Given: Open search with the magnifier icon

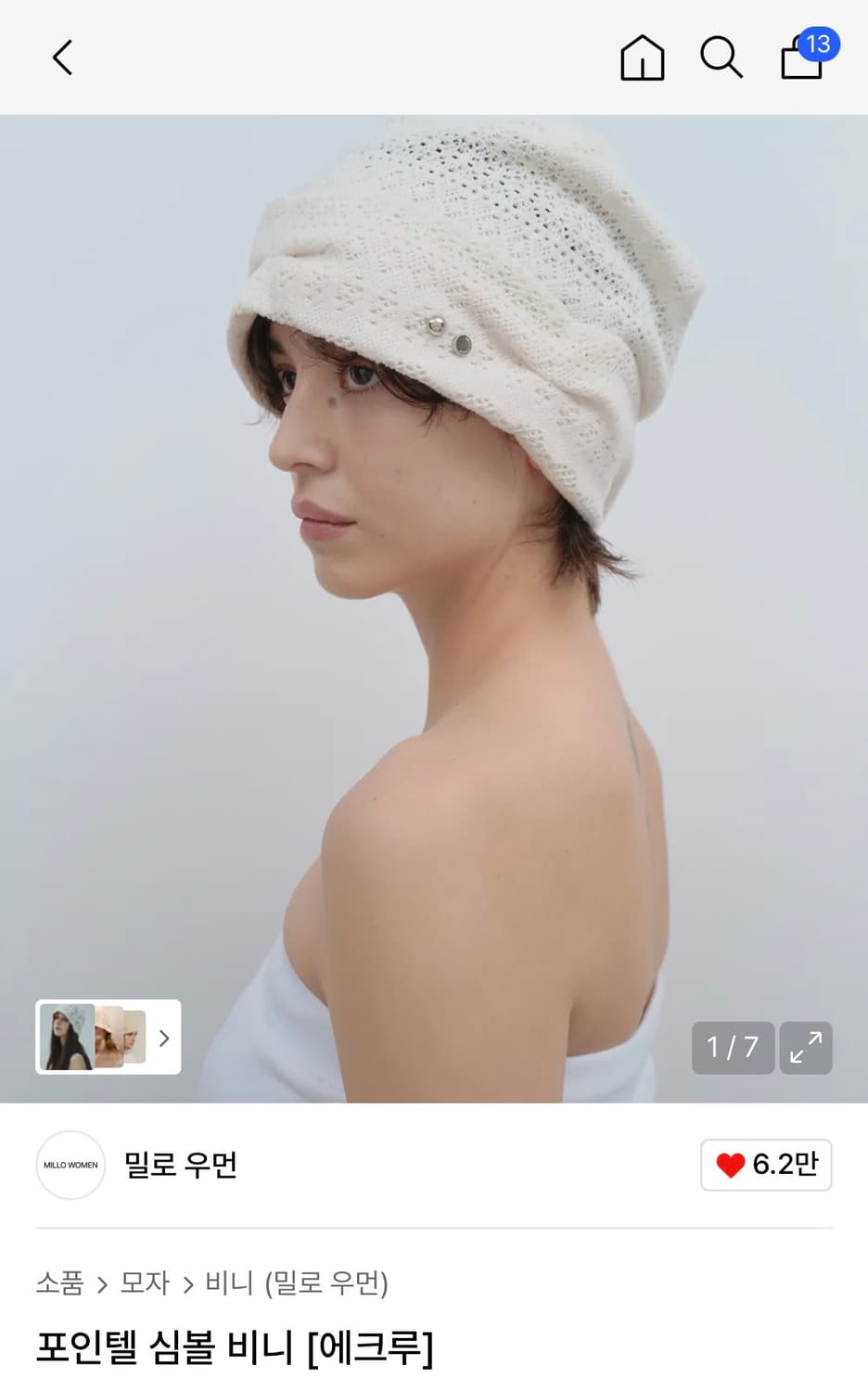Looking at the screenshot, I should (x=721, y=57).
